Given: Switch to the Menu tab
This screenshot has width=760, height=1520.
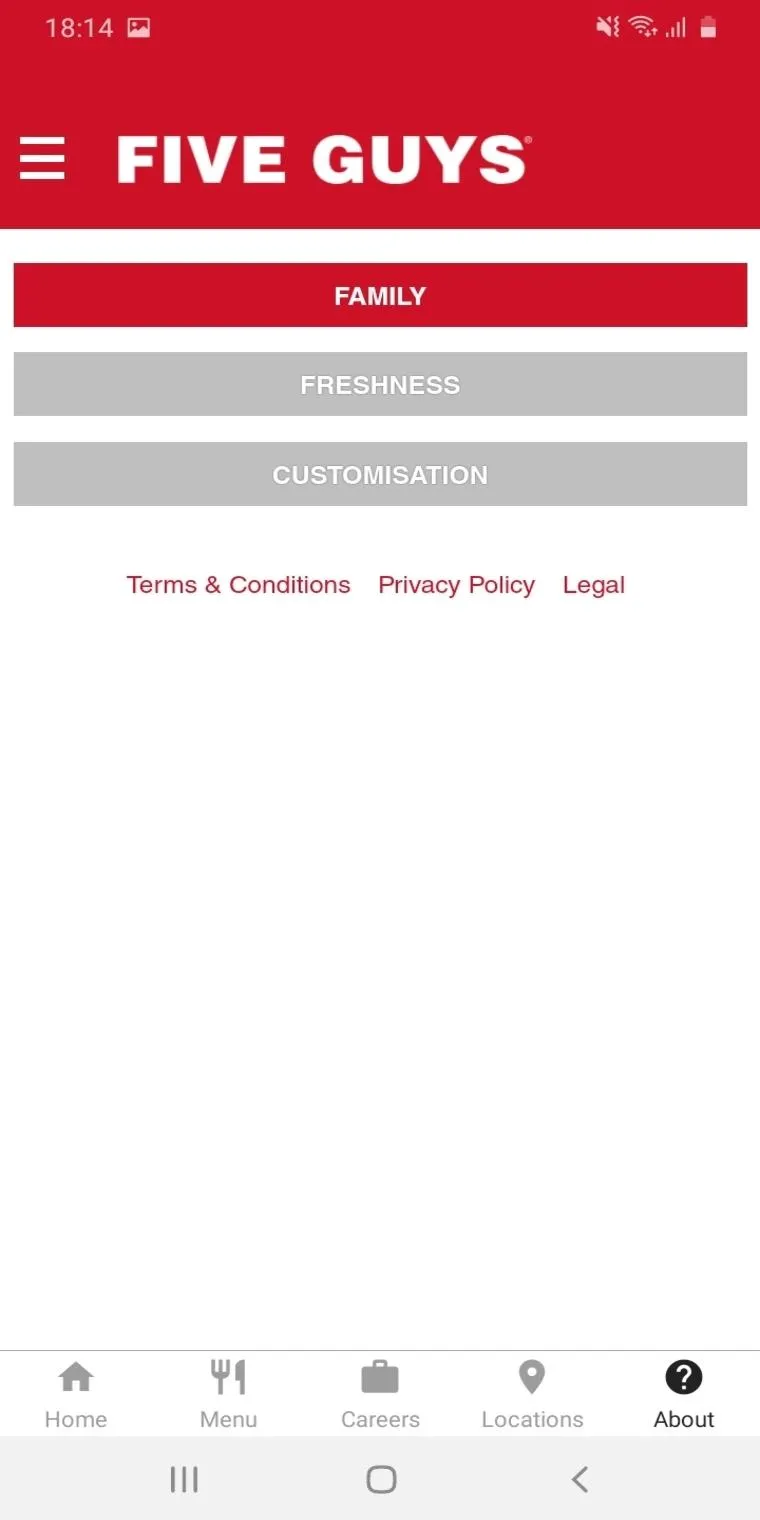Looking at the screenshot, I should click(228, 1393).
